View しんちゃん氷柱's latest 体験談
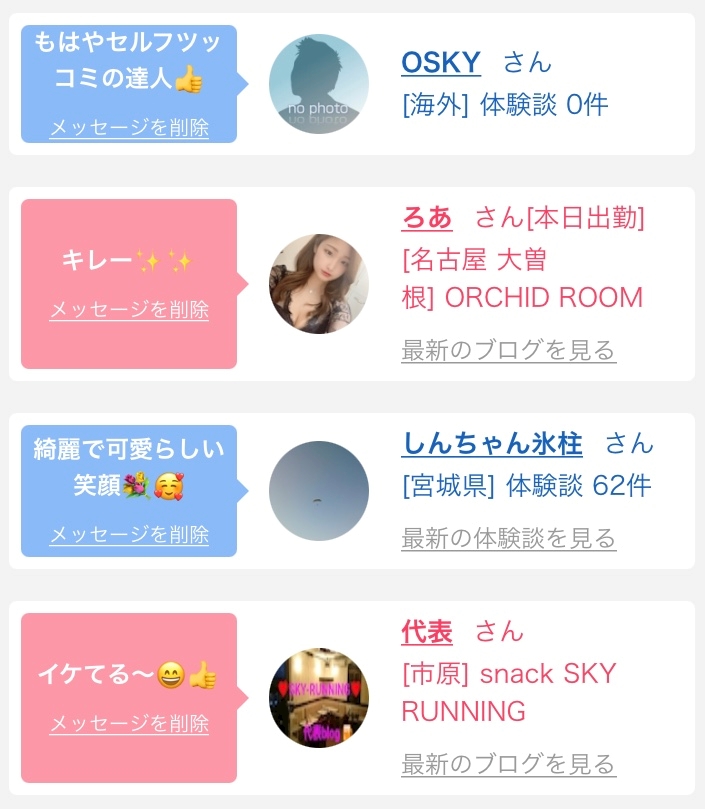The image size is (705, 809). pyautogui.click(x=508, y=538)
